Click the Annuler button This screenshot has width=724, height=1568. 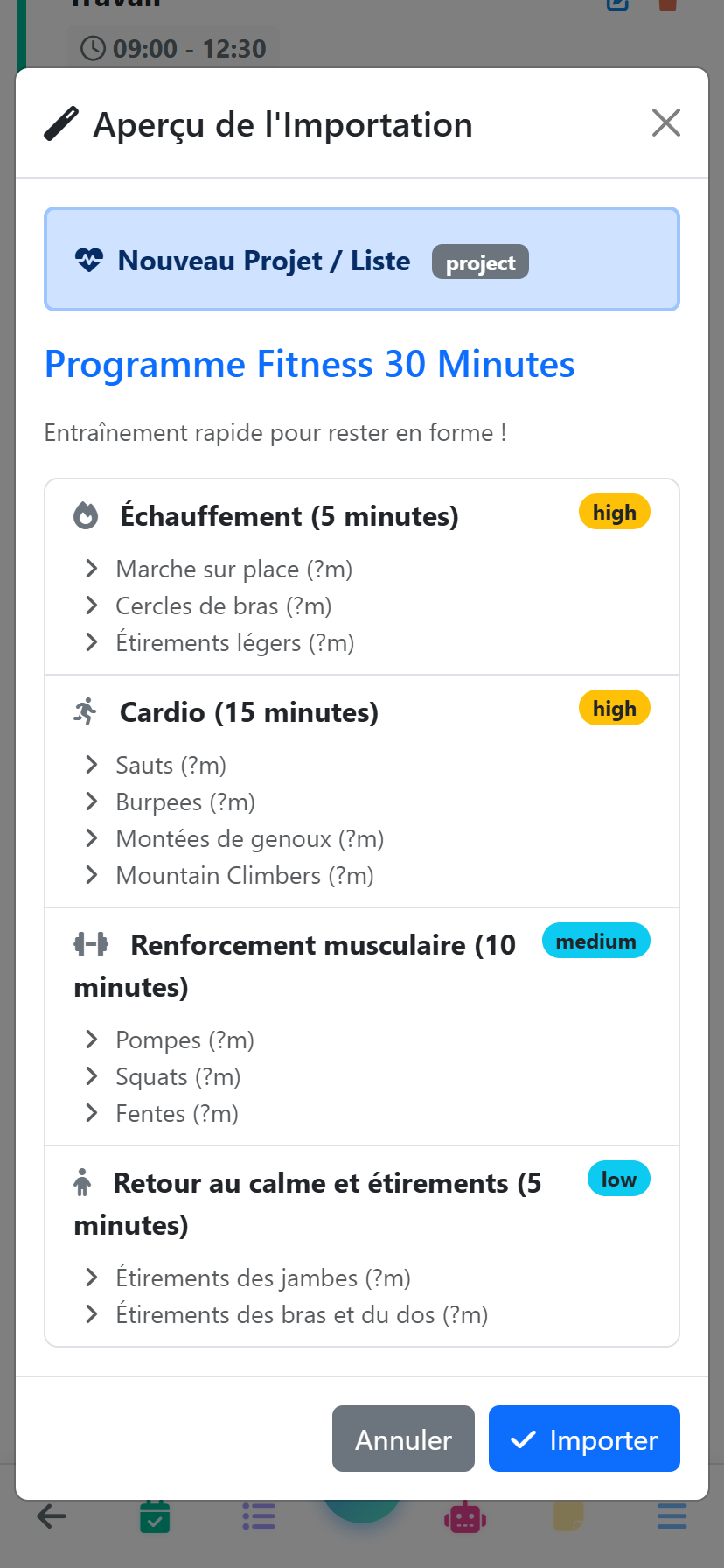pos(403,1438)
